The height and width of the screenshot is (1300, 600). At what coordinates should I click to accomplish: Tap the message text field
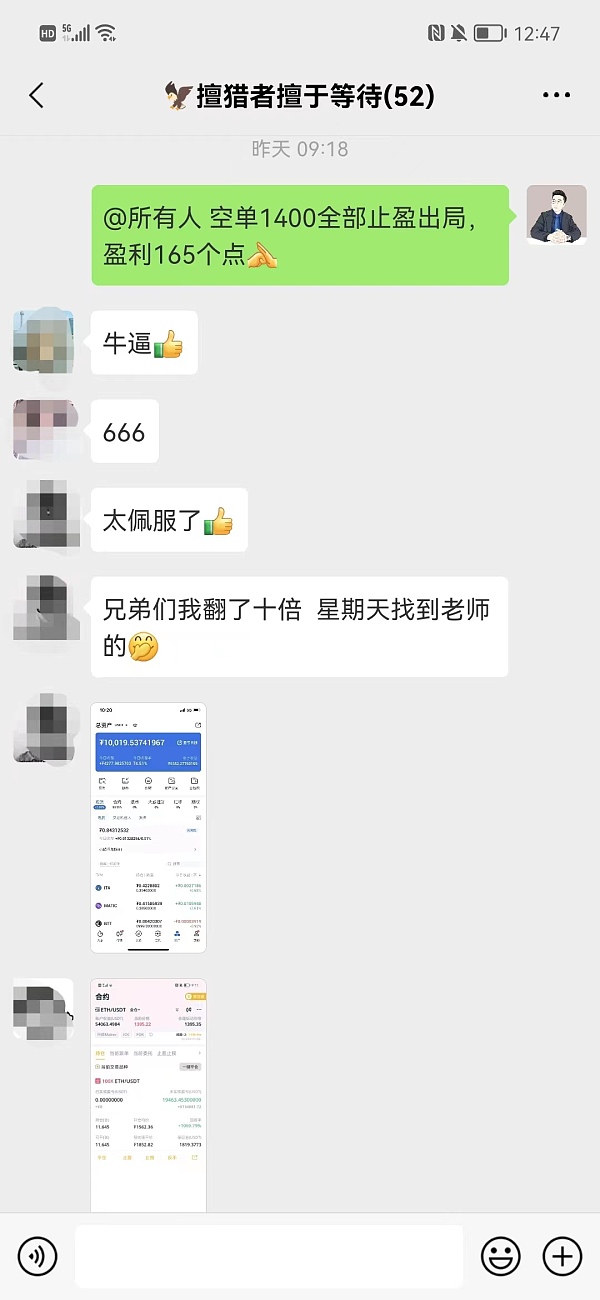[268, 1256]
